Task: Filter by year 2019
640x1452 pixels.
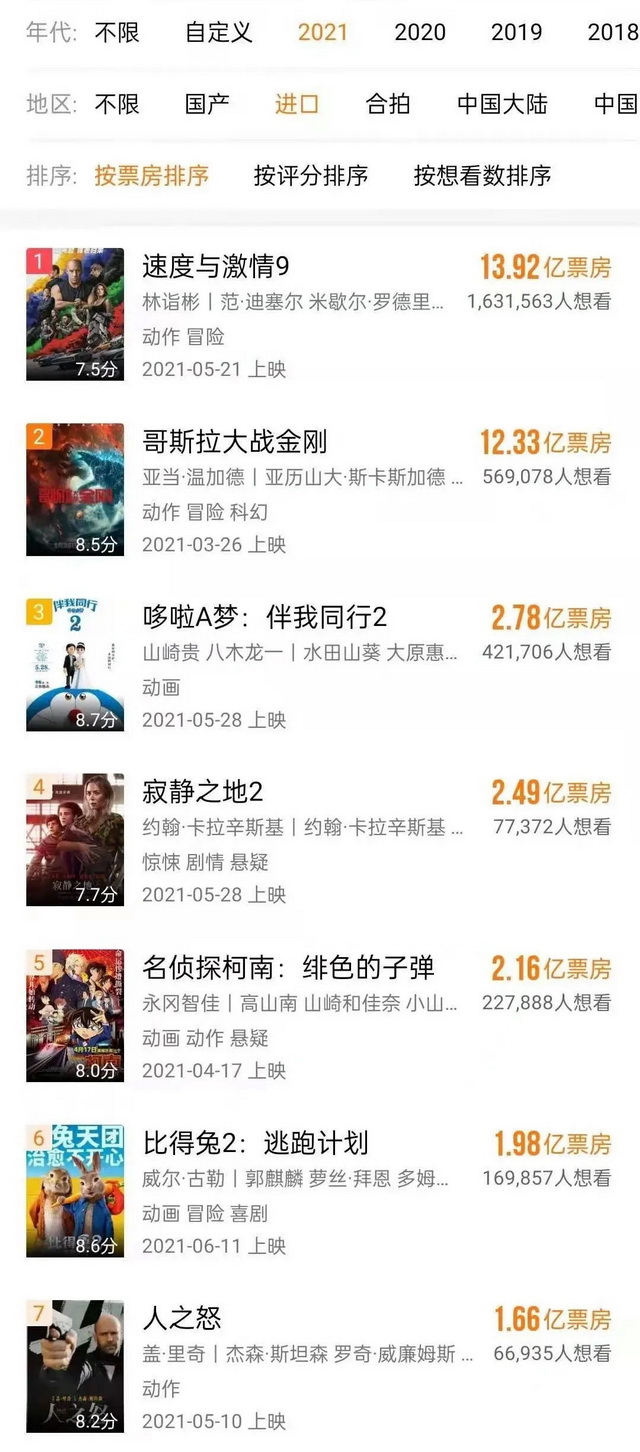Action: coord(516,32)
